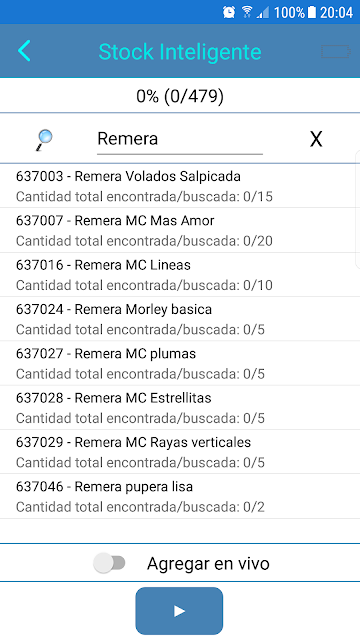Go back using the header arrow
360x640 pixels.
point(24,51)
